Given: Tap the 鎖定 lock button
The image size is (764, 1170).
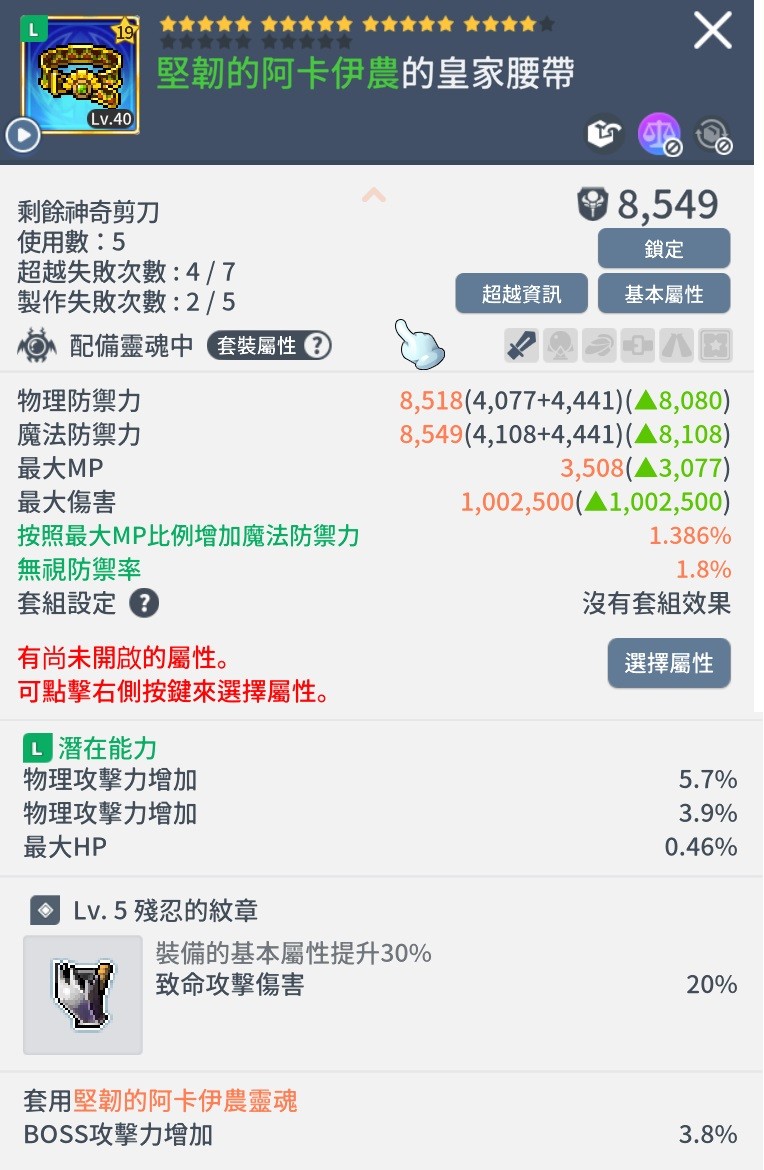Looking at the screenshot, I should (x=664, y=249).
